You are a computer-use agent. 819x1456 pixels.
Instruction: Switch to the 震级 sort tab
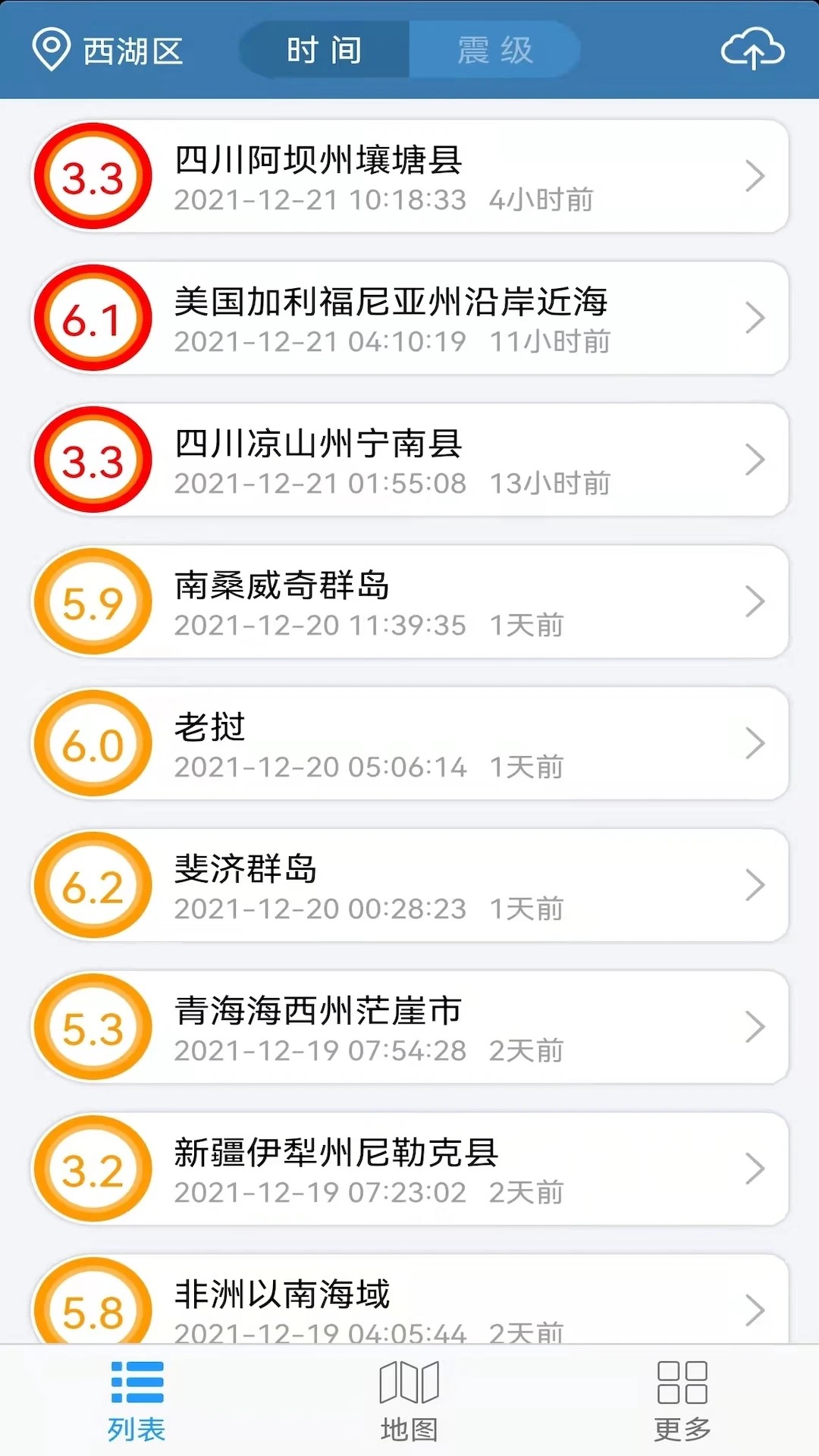494,51
